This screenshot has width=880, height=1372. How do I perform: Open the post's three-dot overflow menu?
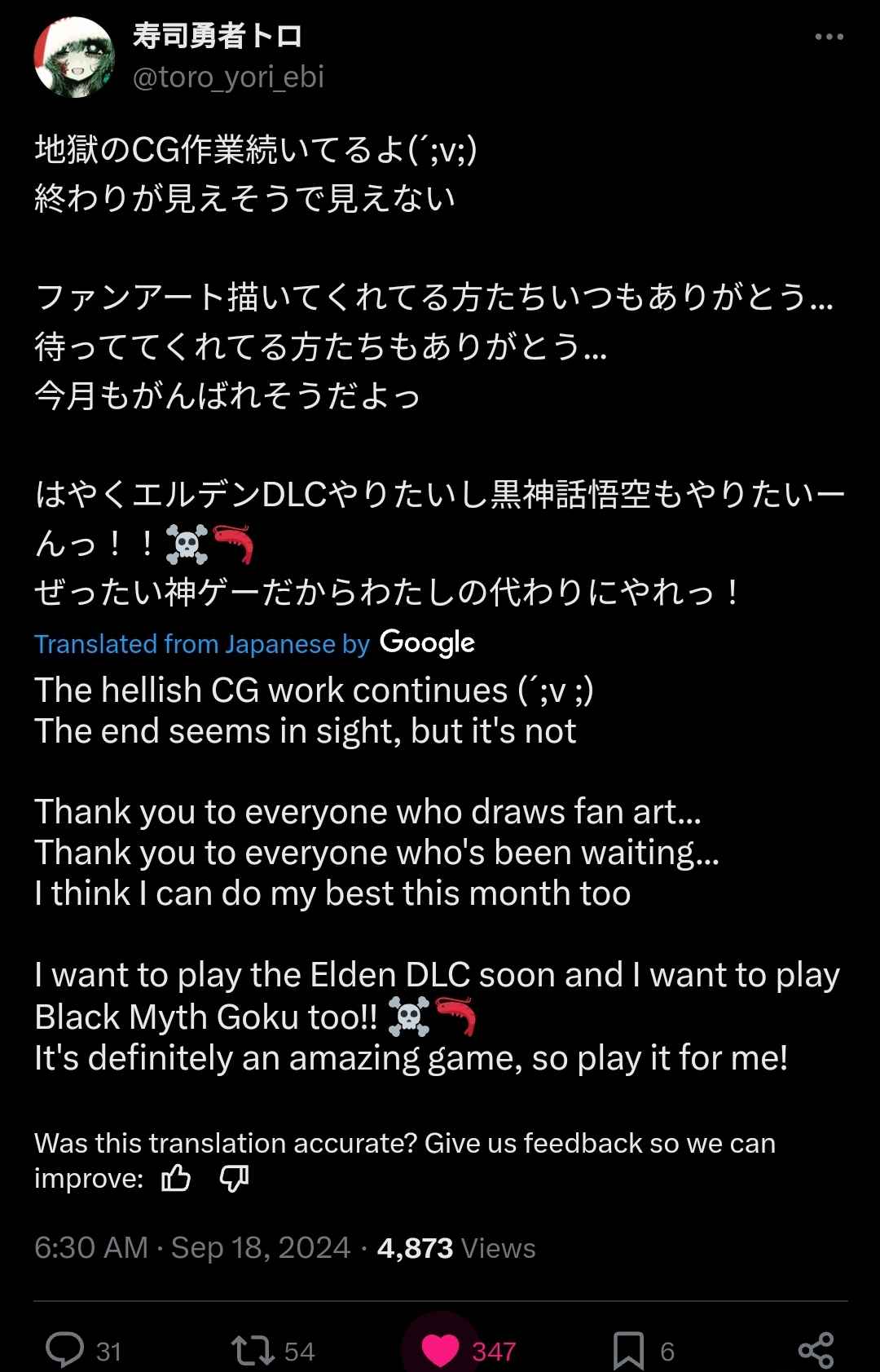829,37
